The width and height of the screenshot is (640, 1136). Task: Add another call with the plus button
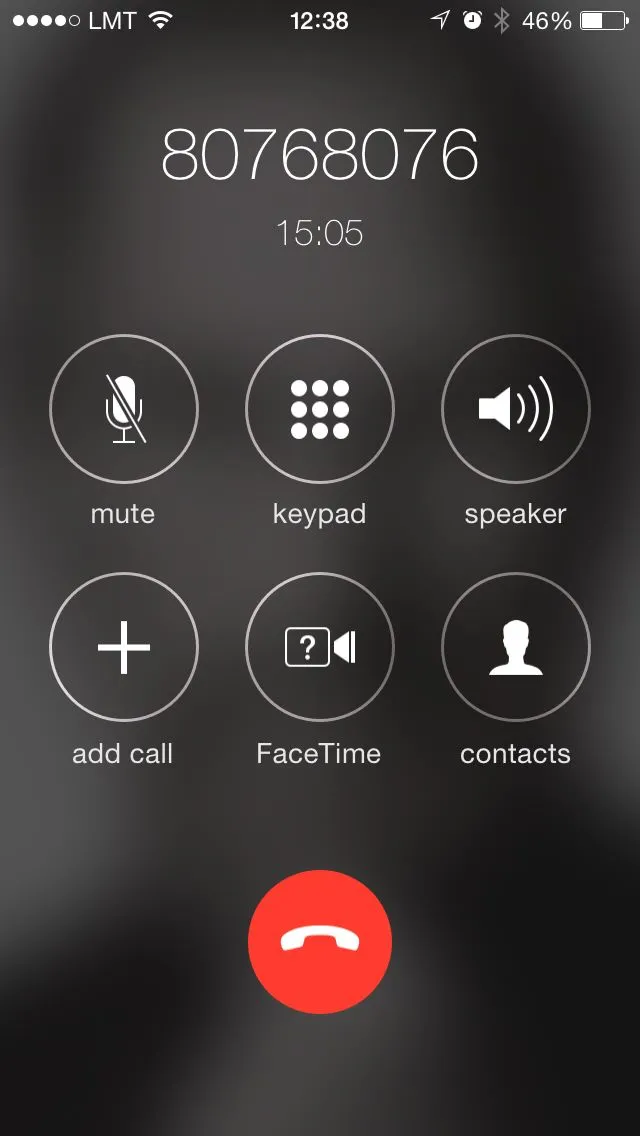pyautogui.click(x=124, y=647)
